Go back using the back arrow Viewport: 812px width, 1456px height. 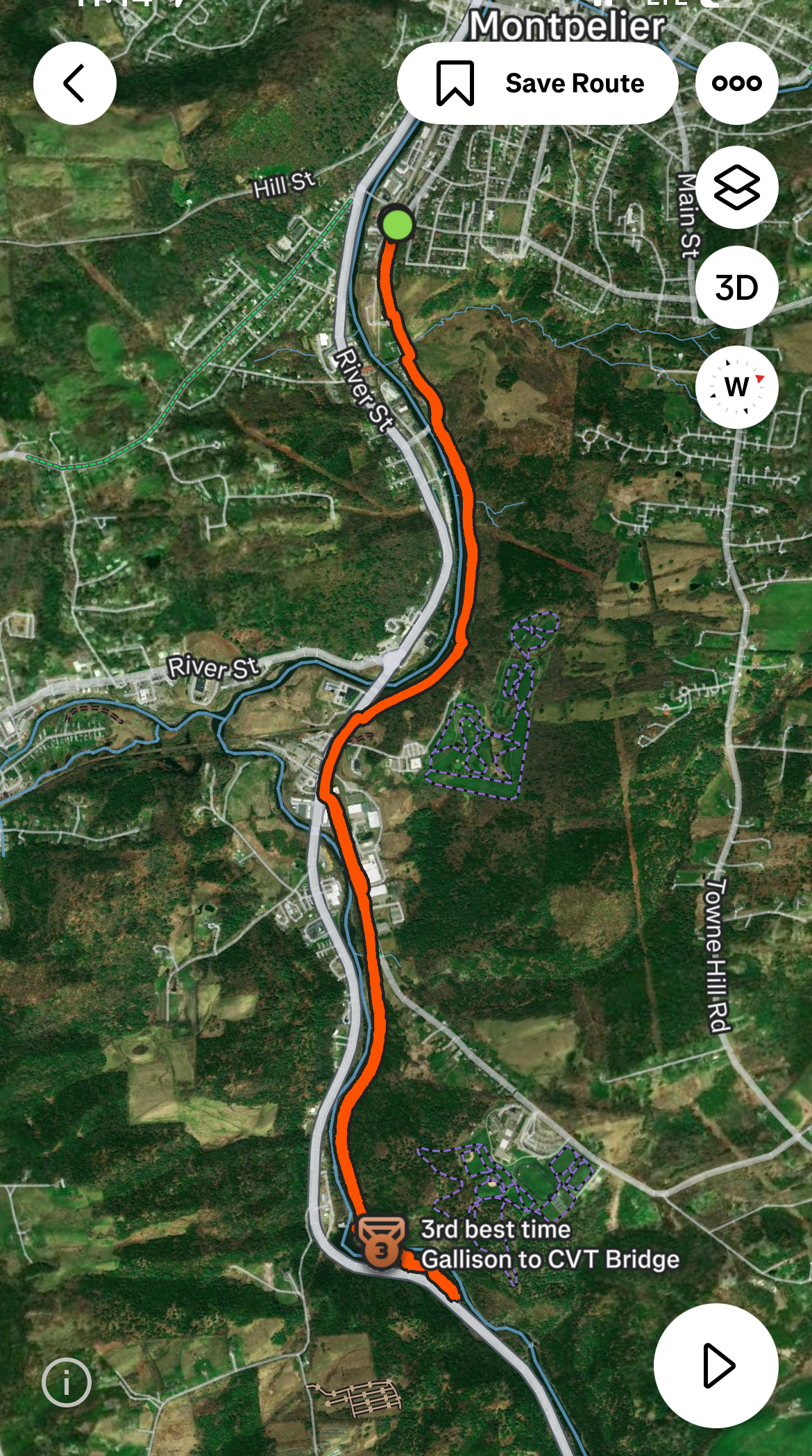coord(75,83)
